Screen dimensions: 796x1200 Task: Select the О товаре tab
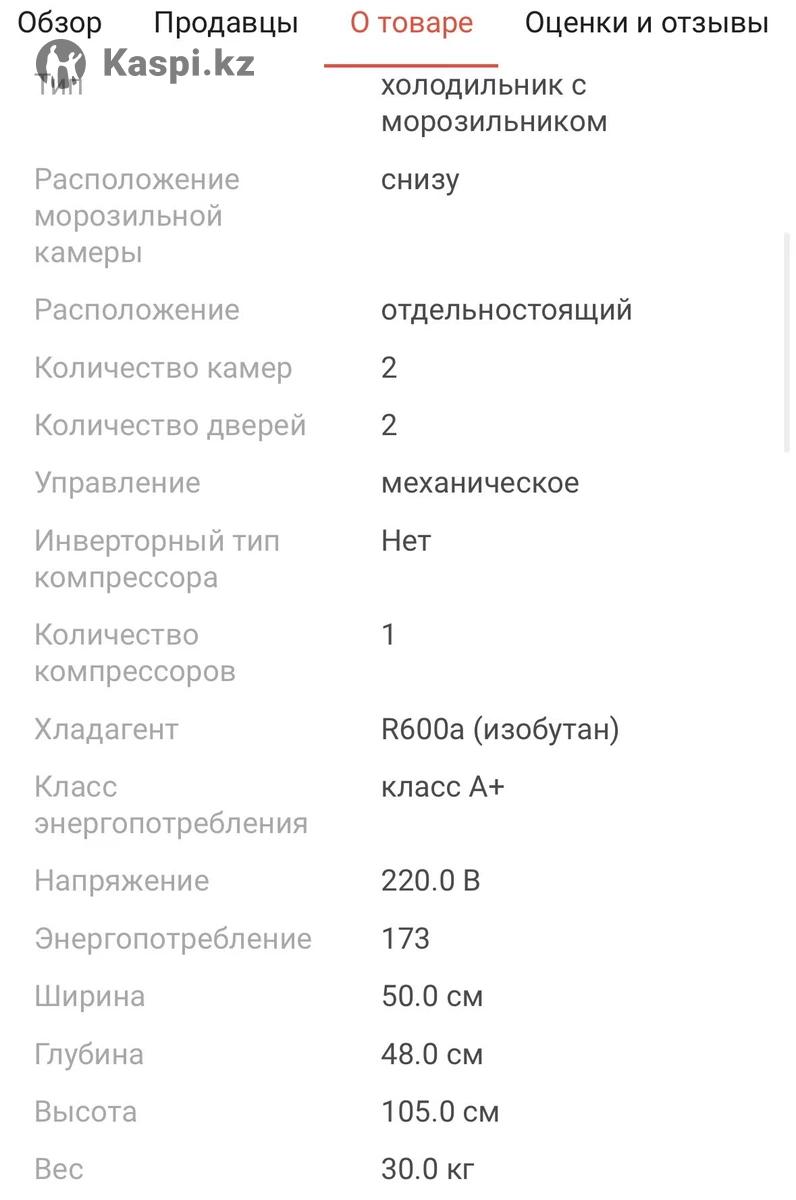coord(411,23)
